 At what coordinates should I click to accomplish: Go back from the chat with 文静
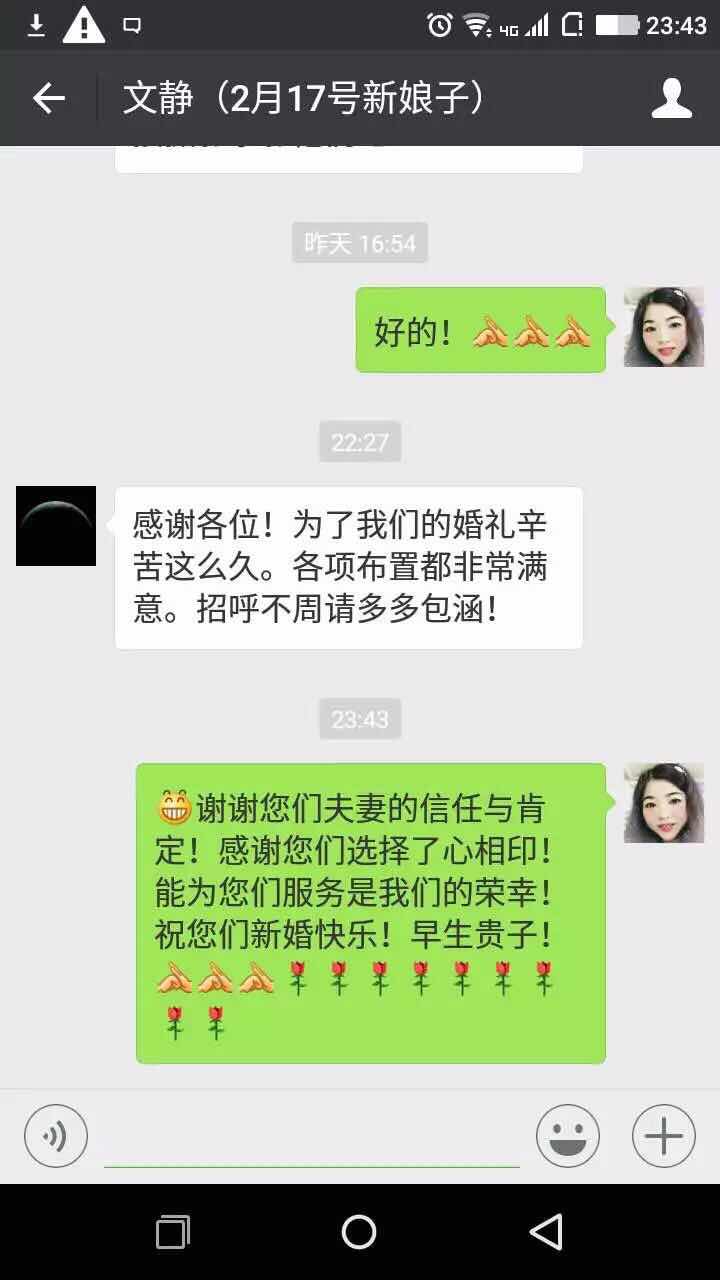click(x=48, y=98)
